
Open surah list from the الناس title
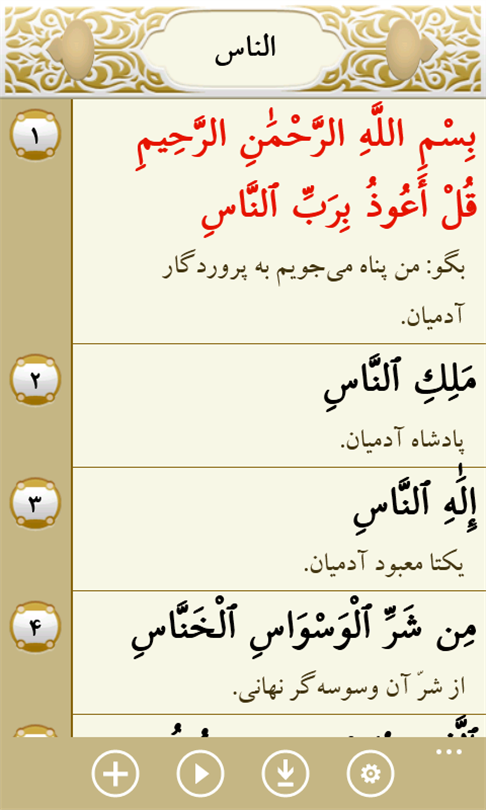[x=245, y=49]
